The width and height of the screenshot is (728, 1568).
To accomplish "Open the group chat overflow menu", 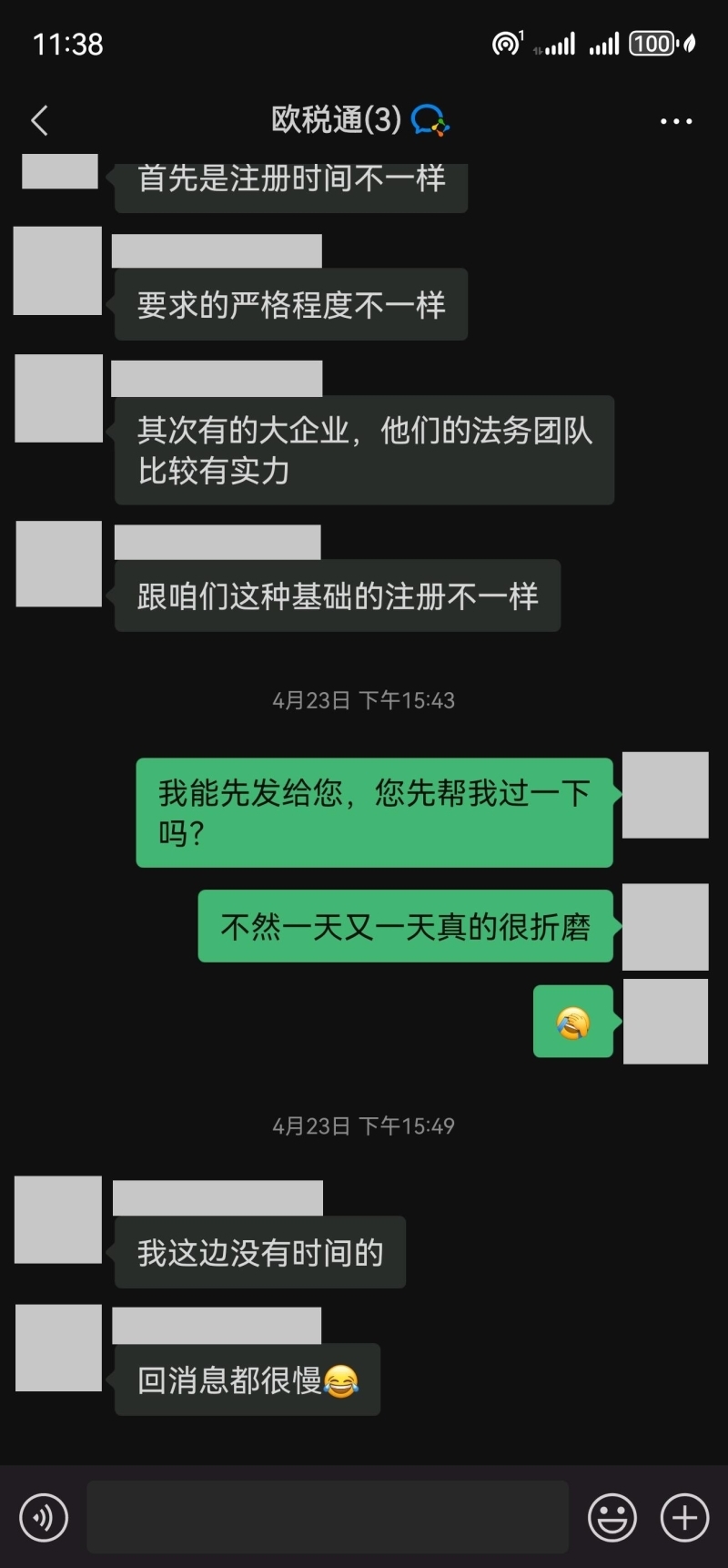I will pos(675,121).
